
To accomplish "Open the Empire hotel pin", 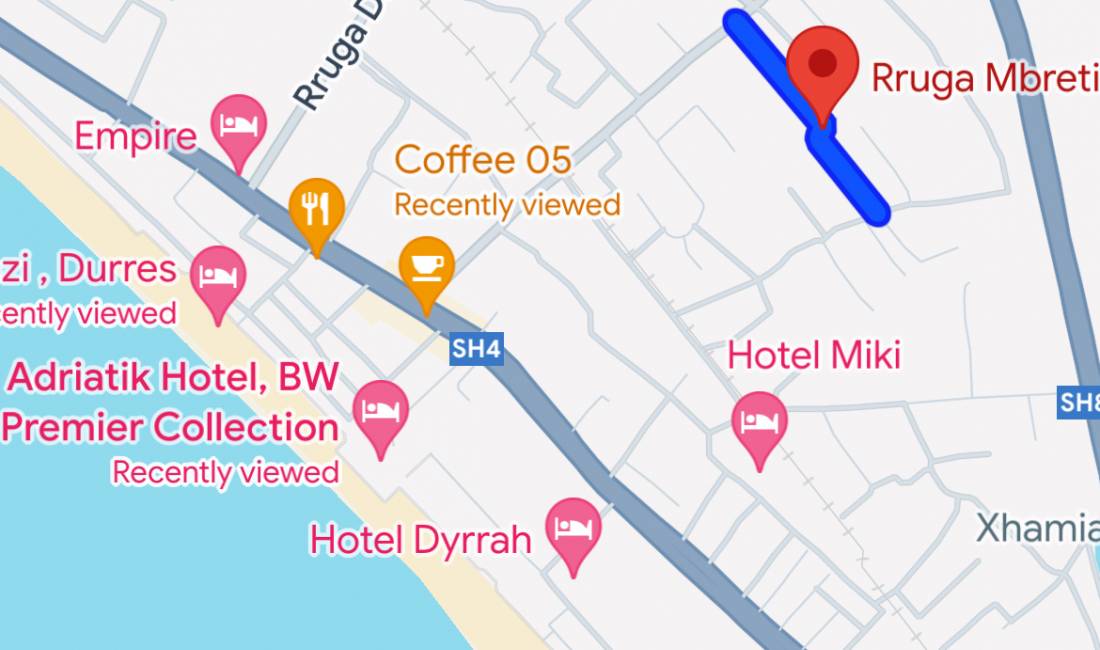I will tap(239, 126).
